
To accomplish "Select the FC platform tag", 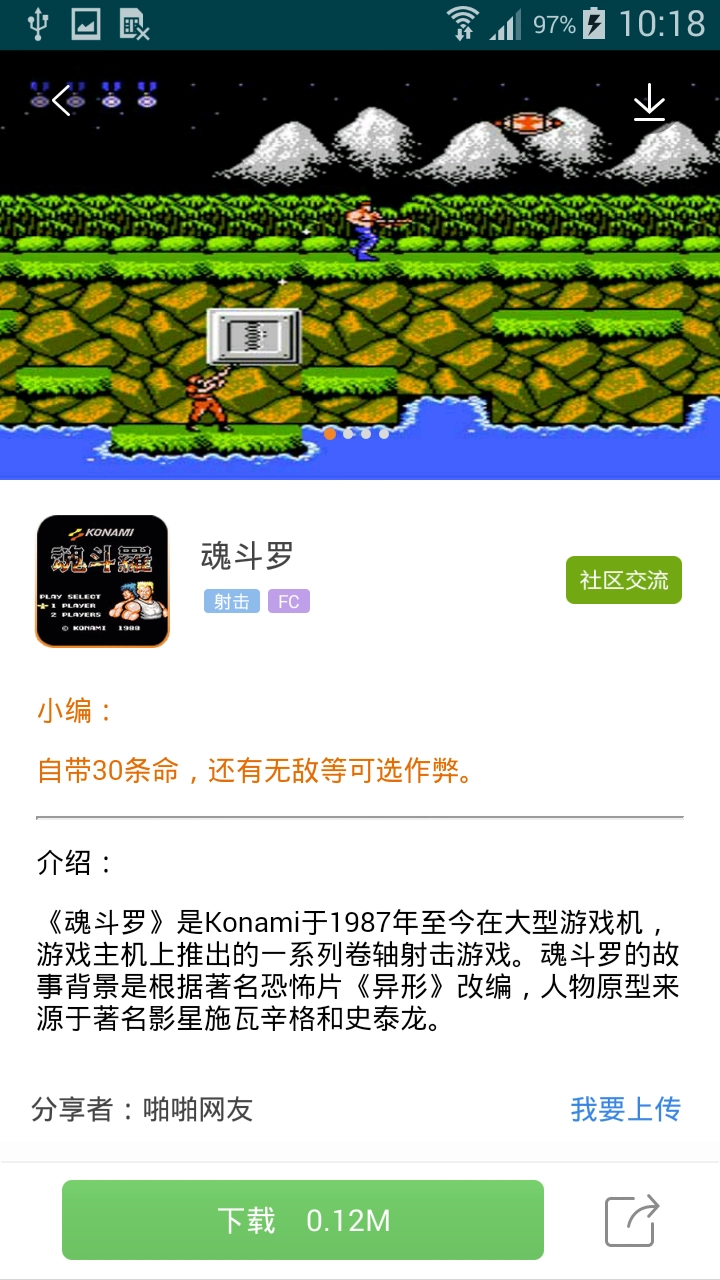I will point(288,601).
